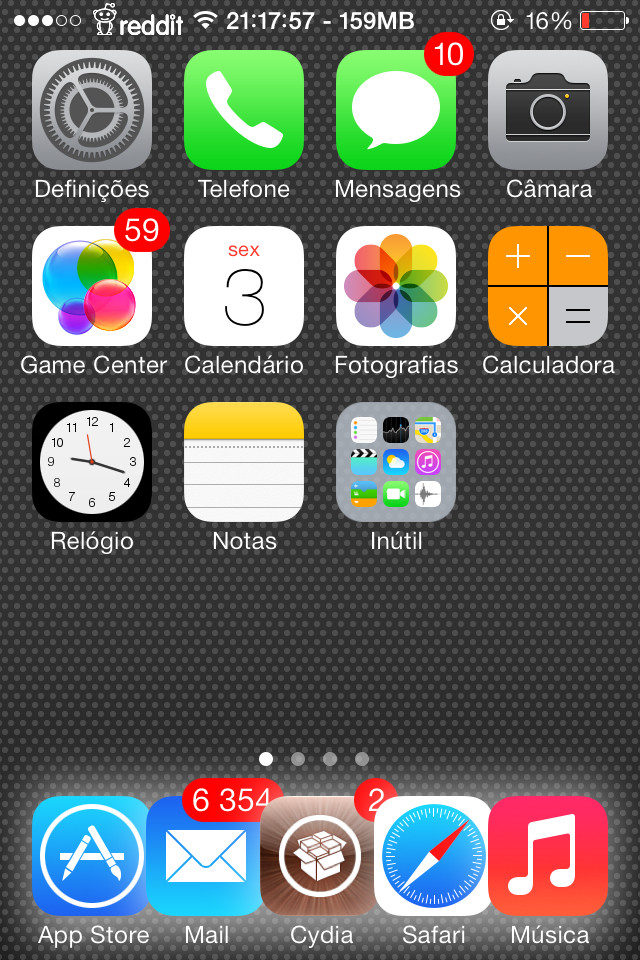This screenshot has width=640, height=960.
Task: Tap the home screen page indicator dots
Action: coord(314,759)
